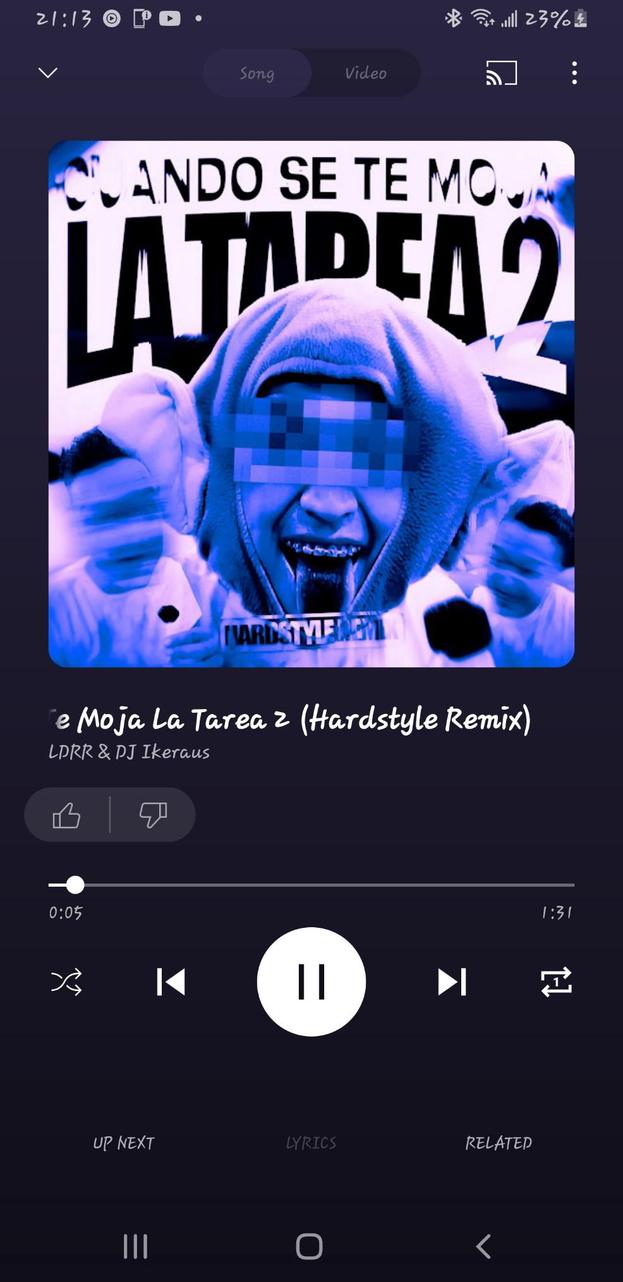Screen dimensions: 623x1282
Task: Open the Up Next queue
Action: tap(124, 1143)
